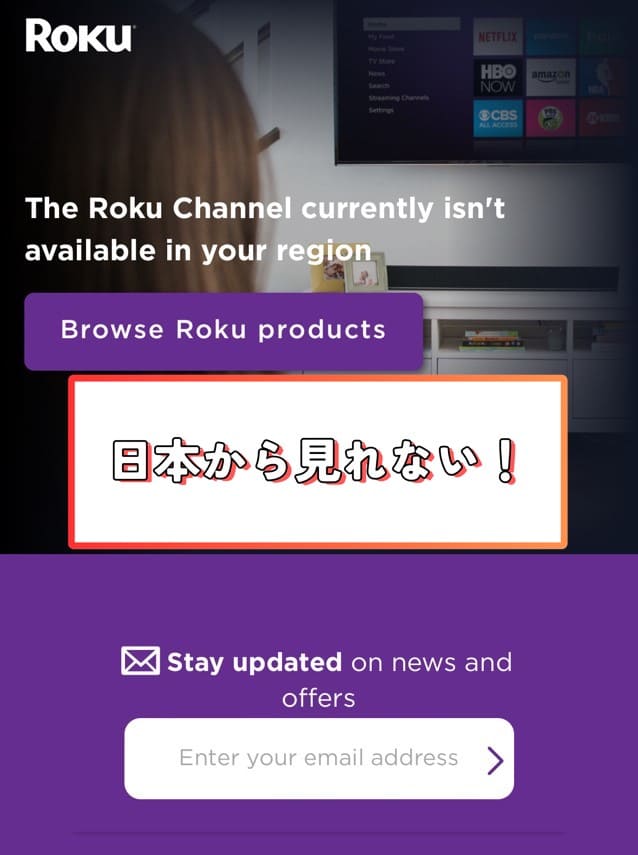Submit email with the arrow icon
This screenshot has width=638, height=855.
[x=494, y=761]
